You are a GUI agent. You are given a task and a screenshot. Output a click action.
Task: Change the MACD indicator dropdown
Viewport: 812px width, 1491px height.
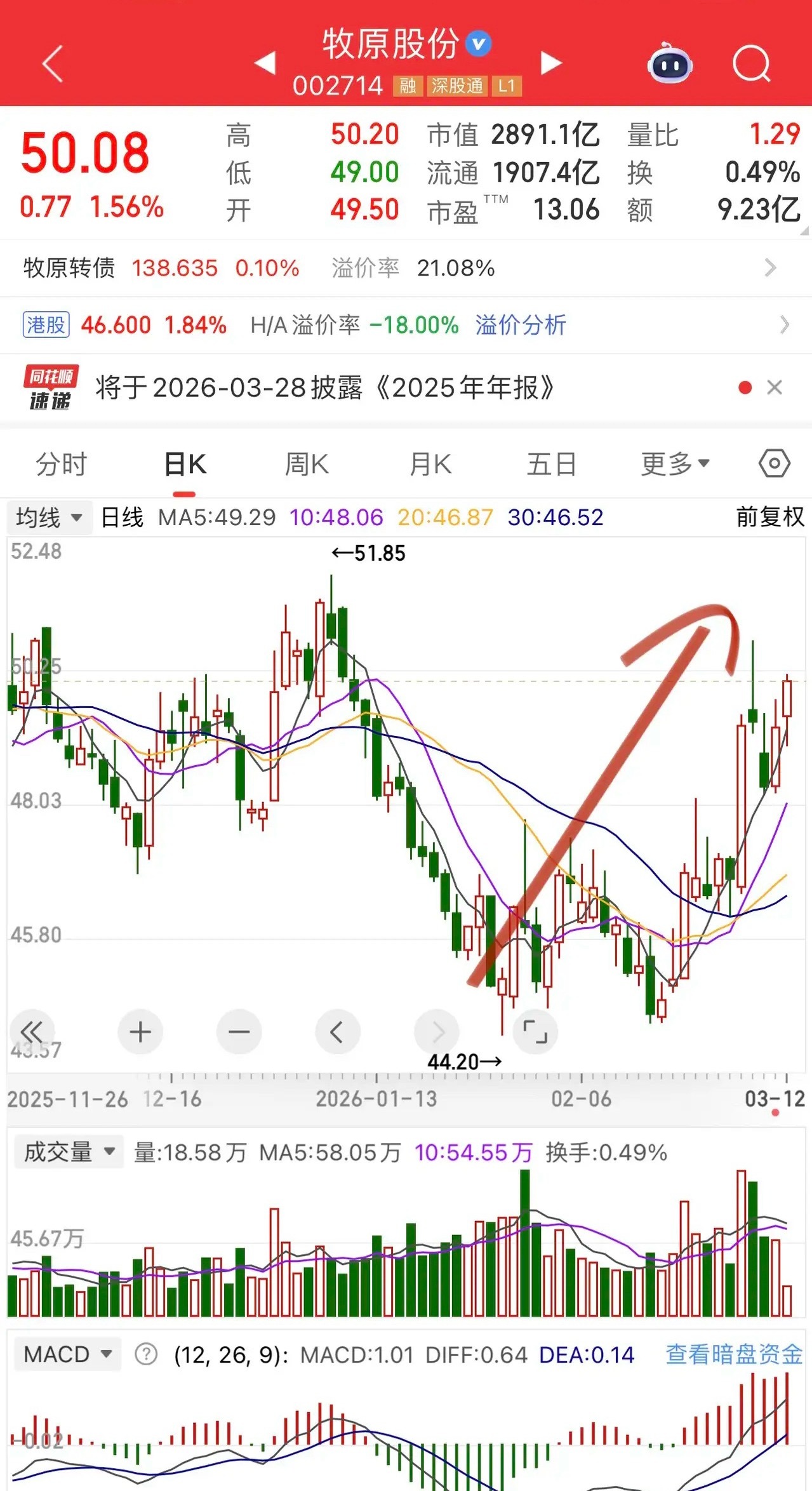pyautogui.click(x=67, y=1354)
